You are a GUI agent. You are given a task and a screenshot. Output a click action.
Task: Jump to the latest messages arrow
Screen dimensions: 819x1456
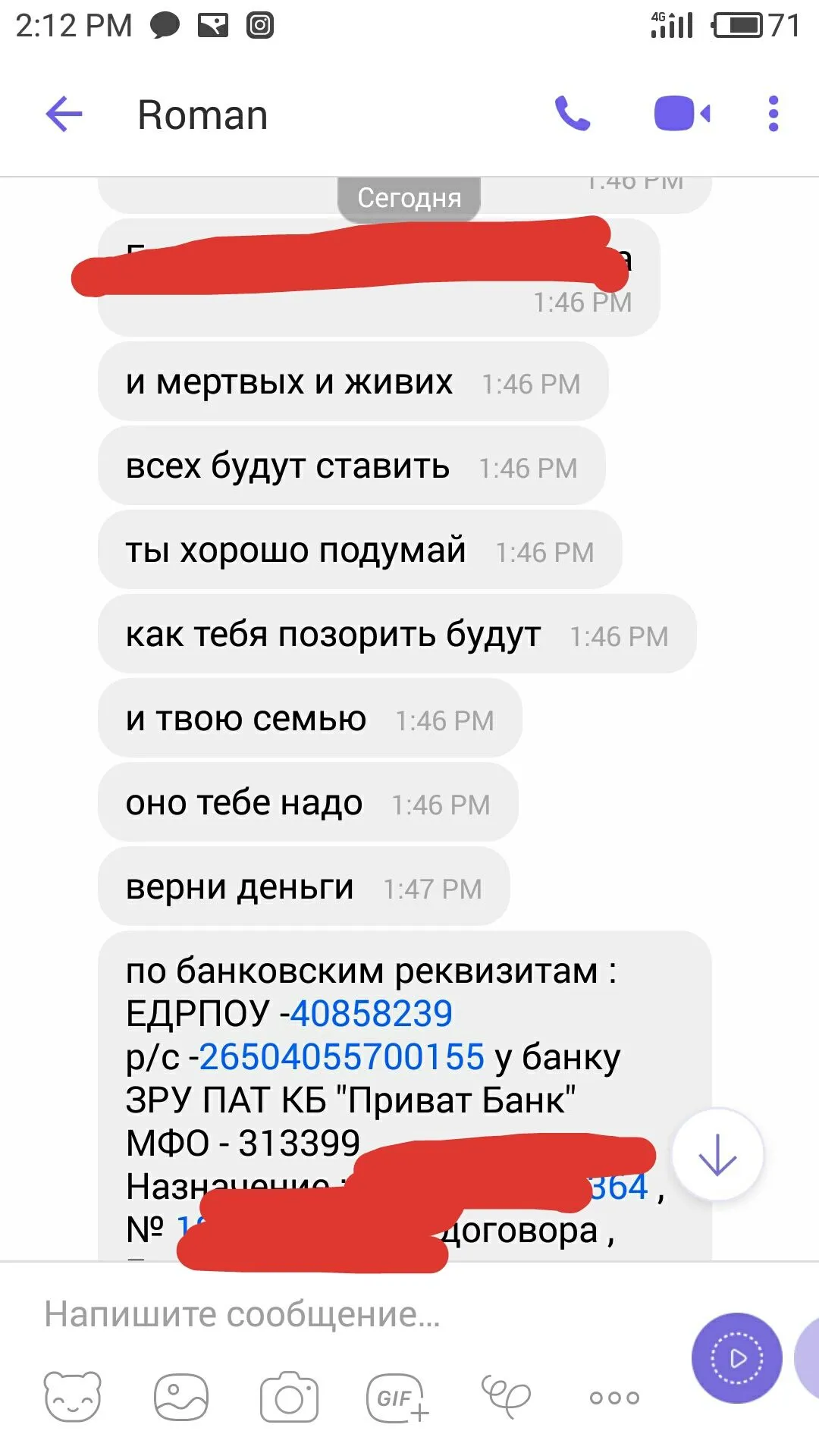717,1155
